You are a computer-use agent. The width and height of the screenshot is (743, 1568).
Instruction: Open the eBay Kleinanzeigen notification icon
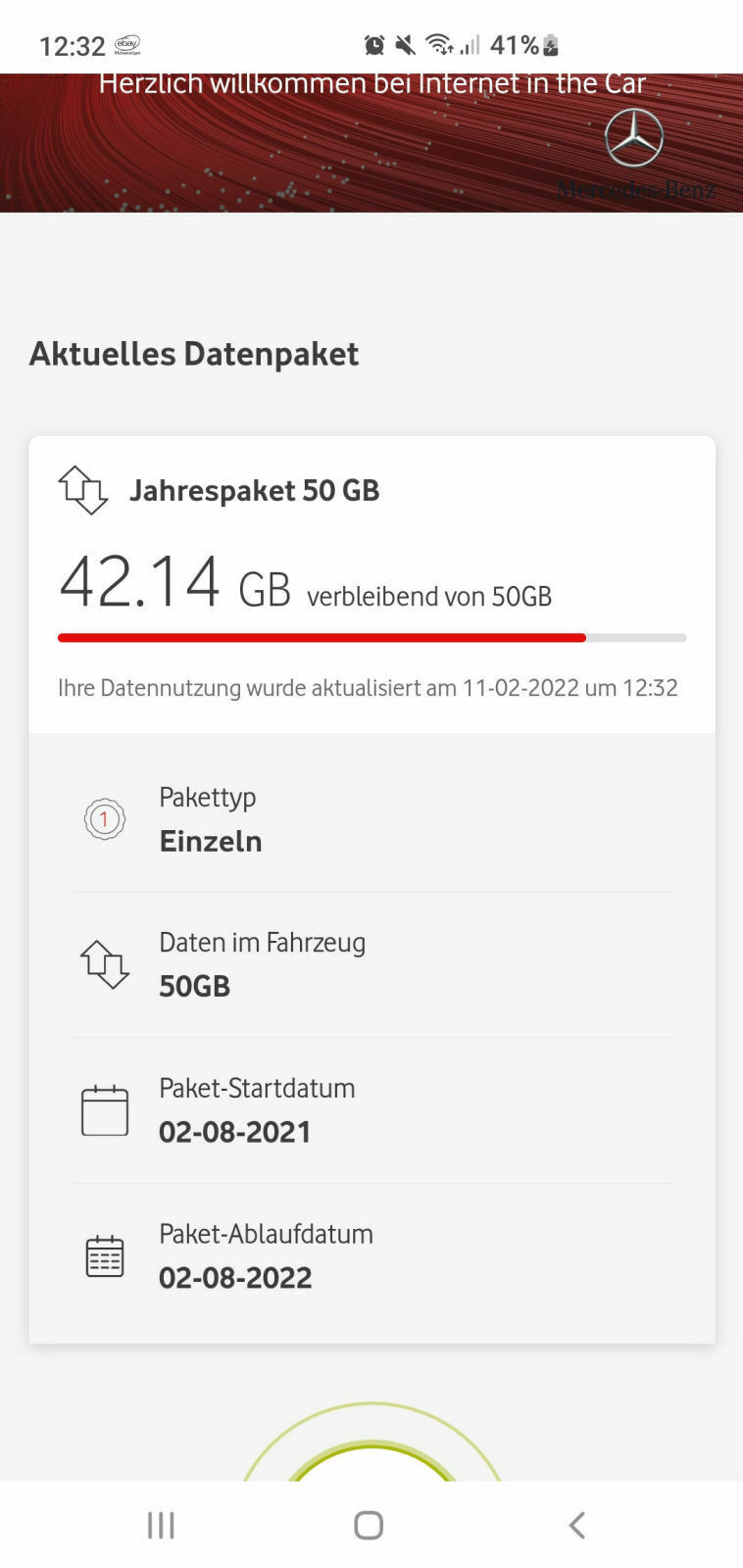[x=127, y=45]
